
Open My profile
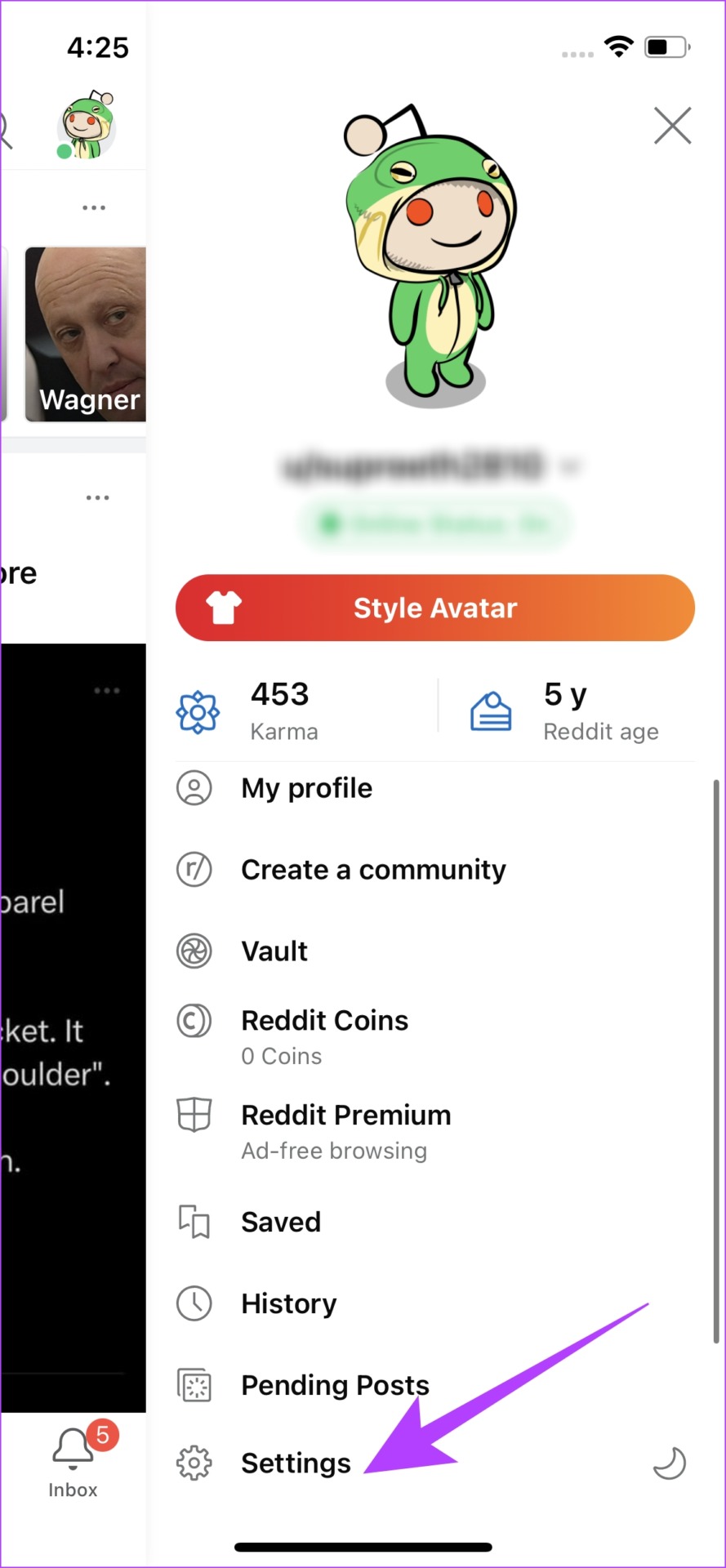(435, 788)
